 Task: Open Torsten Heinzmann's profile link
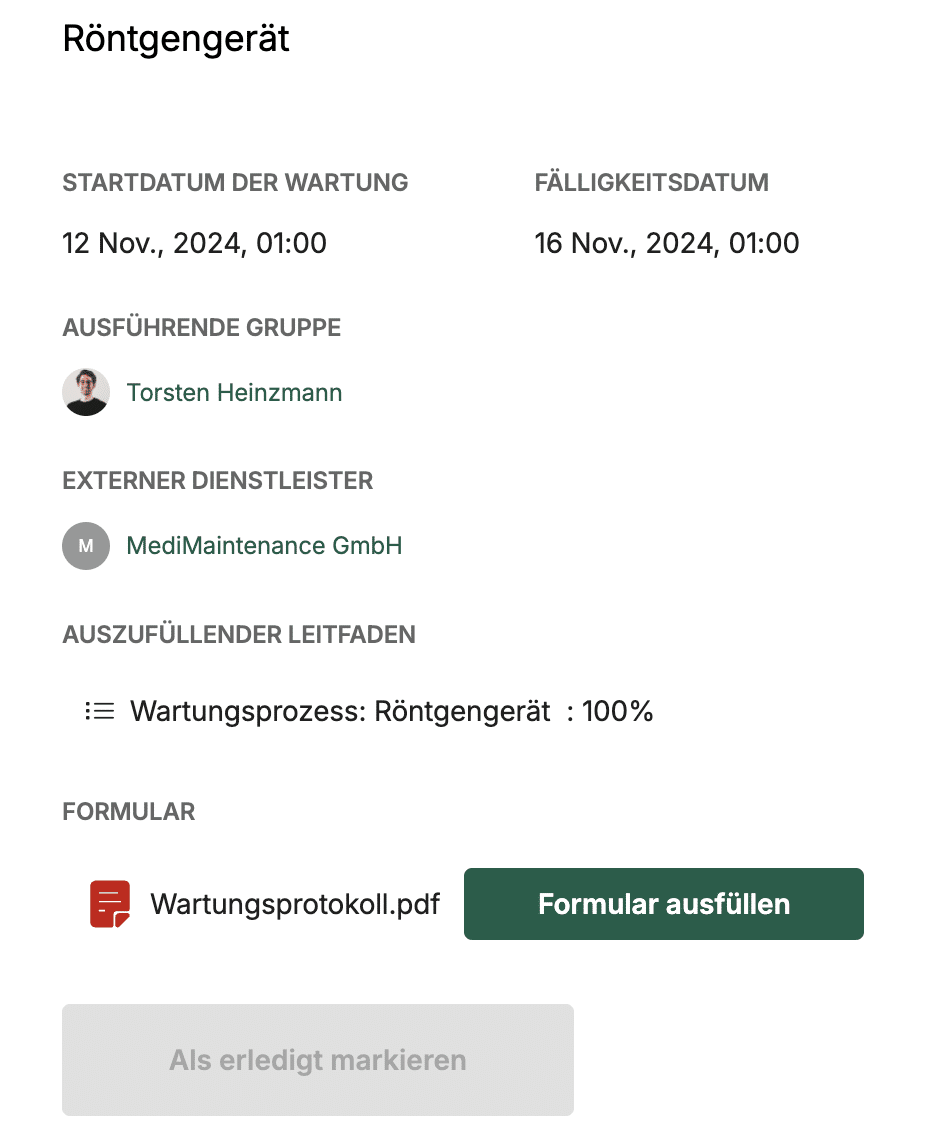(x=234, y=393)
